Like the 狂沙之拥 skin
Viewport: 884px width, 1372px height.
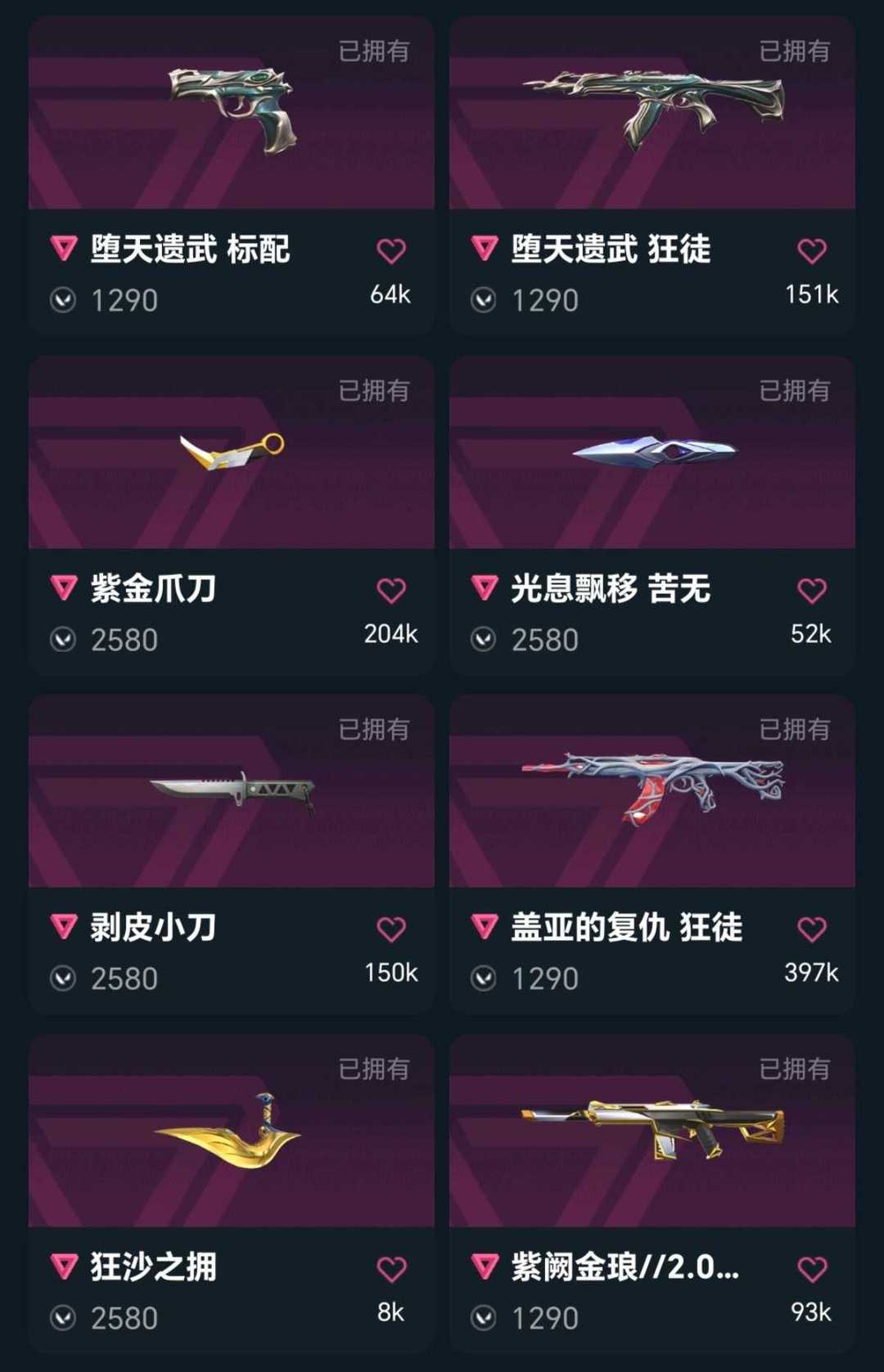[391, 1269]
